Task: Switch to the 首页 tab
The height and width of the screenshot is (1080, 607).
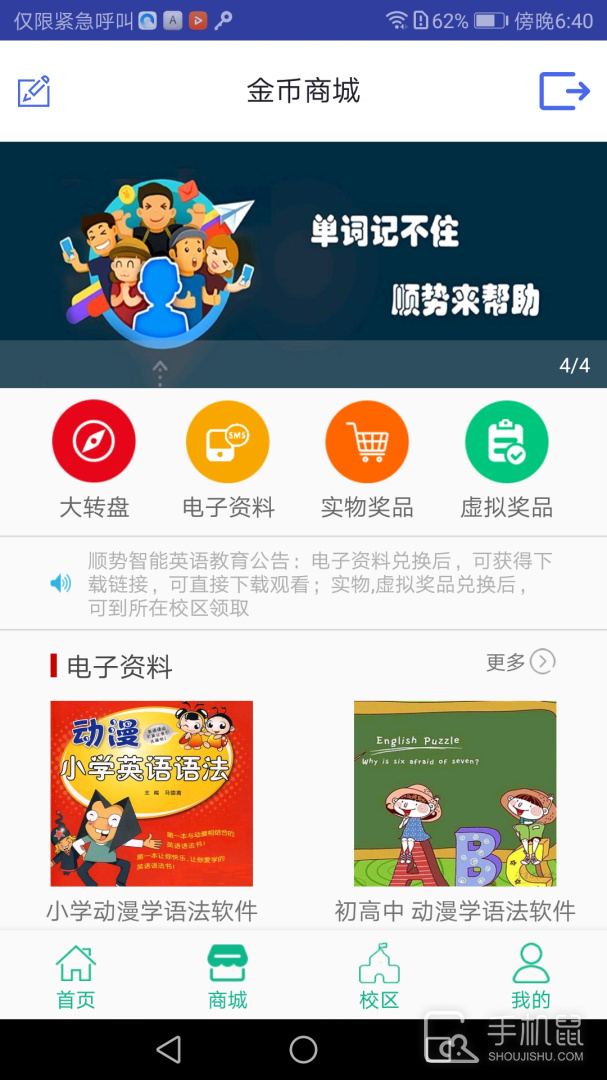Action: pos(76,976)
